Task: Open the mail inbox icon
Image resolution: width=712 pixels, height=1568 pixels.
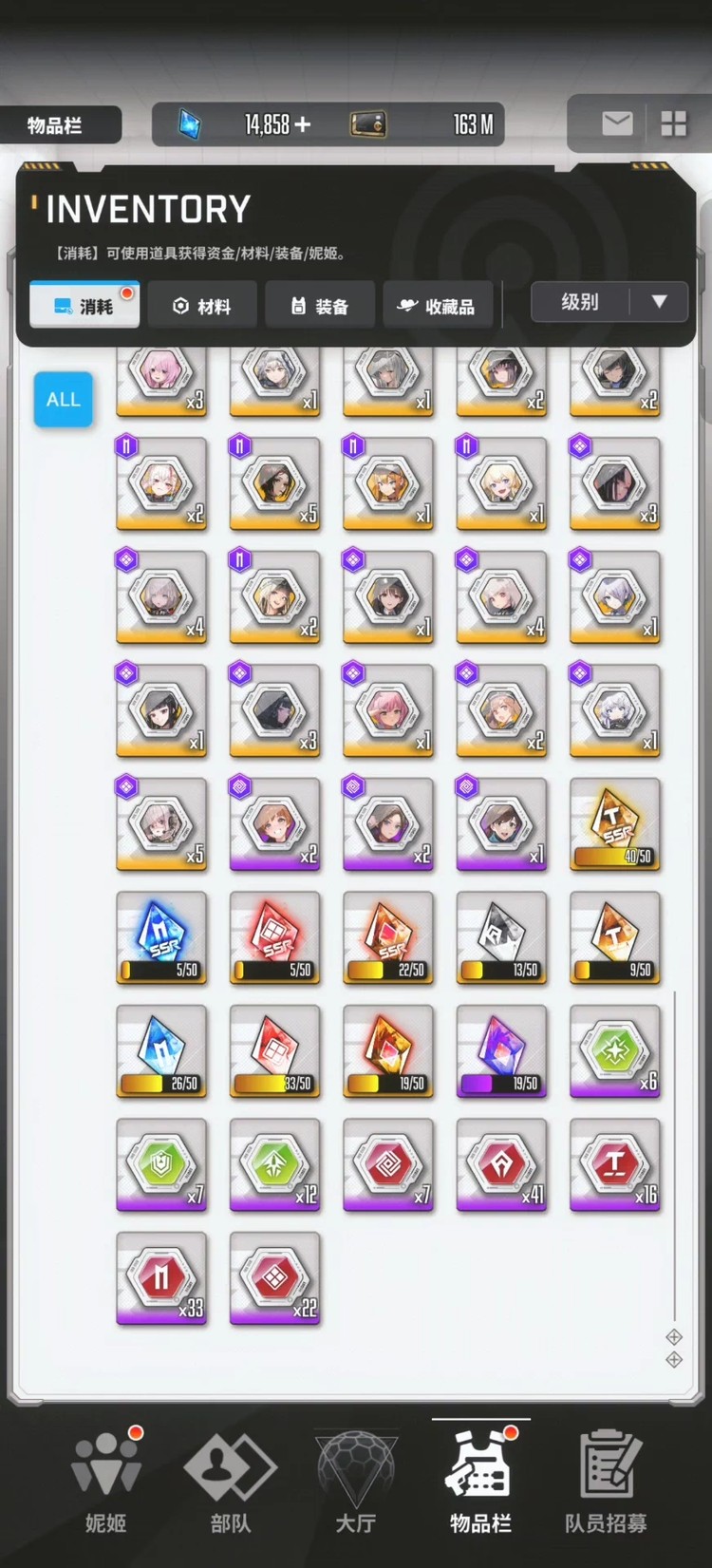Action: point(617,123)
